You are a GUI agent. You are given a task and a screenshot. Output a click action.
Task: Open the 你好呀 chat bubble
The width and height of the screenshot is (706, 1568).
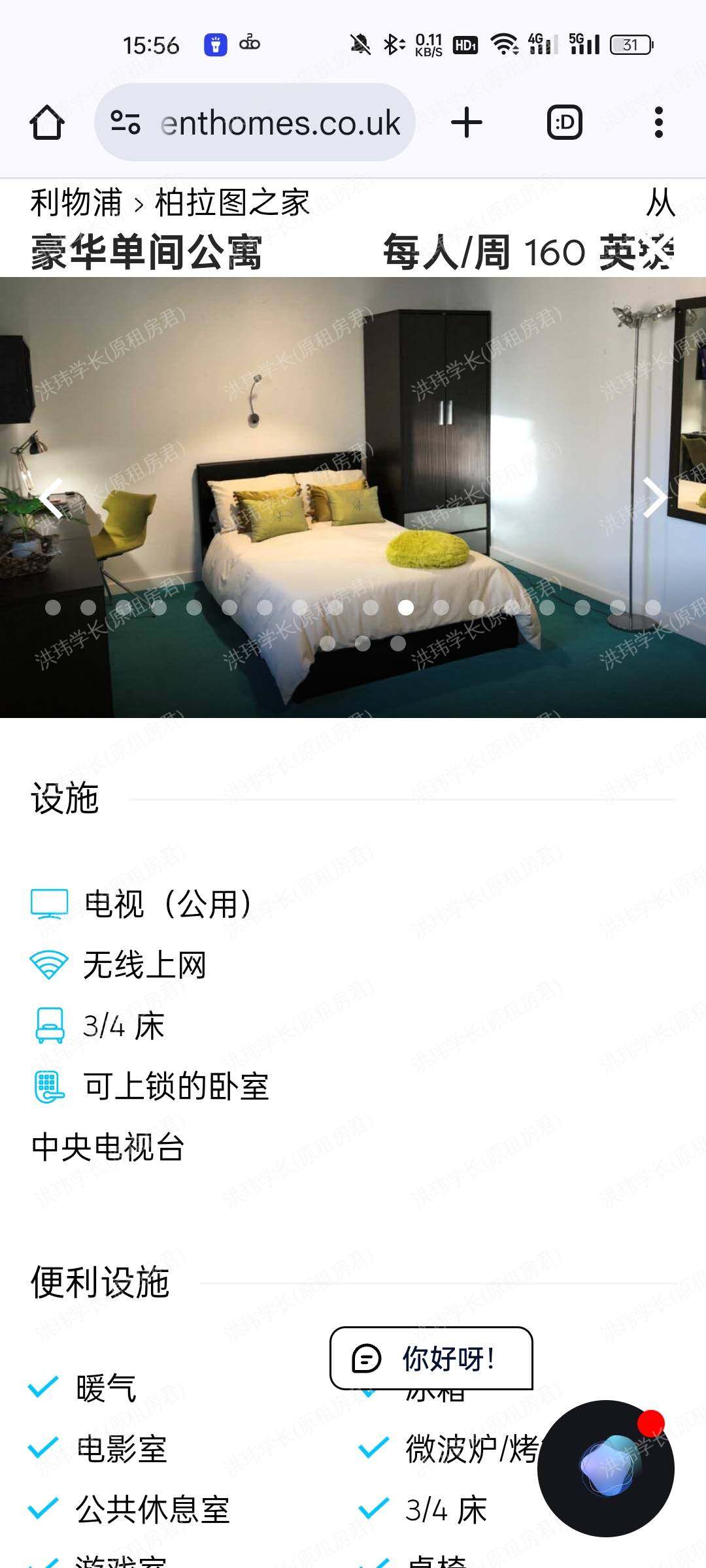[431, 1359]
